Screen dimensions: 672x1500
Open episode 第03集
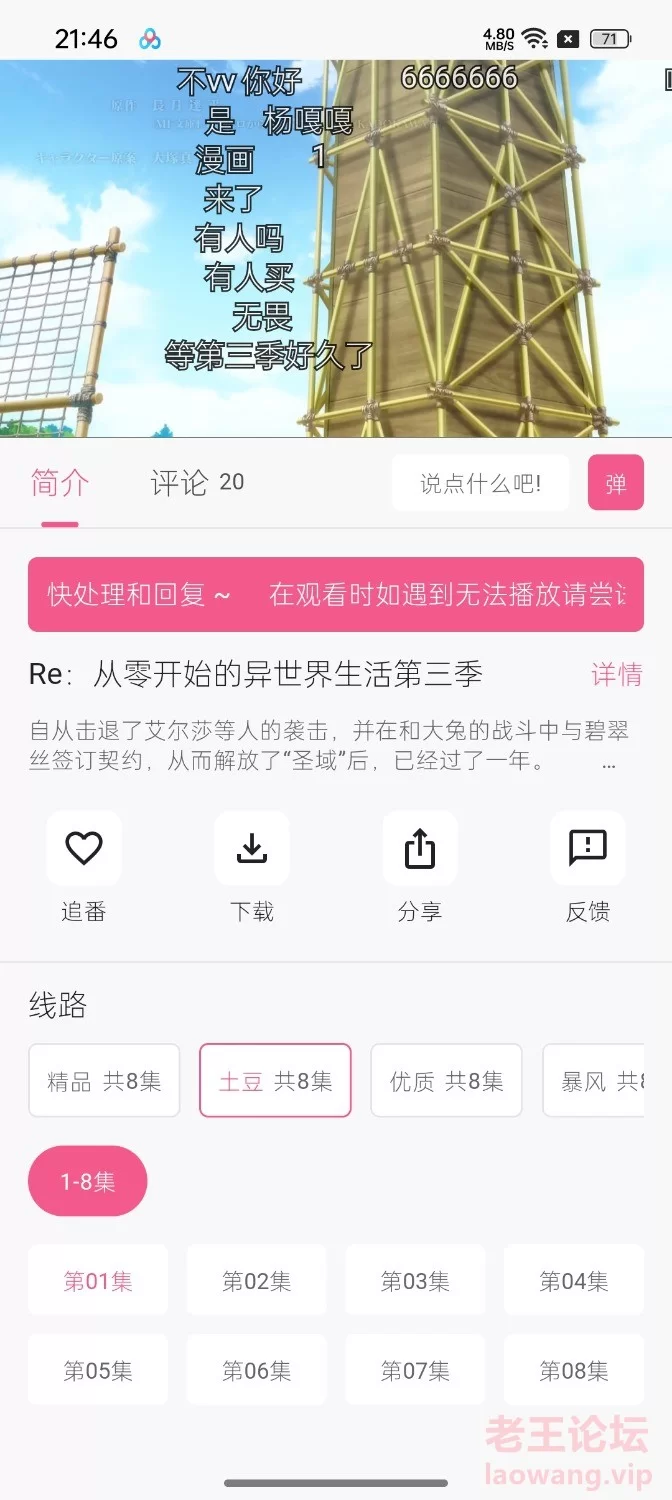click(415, 1281)
